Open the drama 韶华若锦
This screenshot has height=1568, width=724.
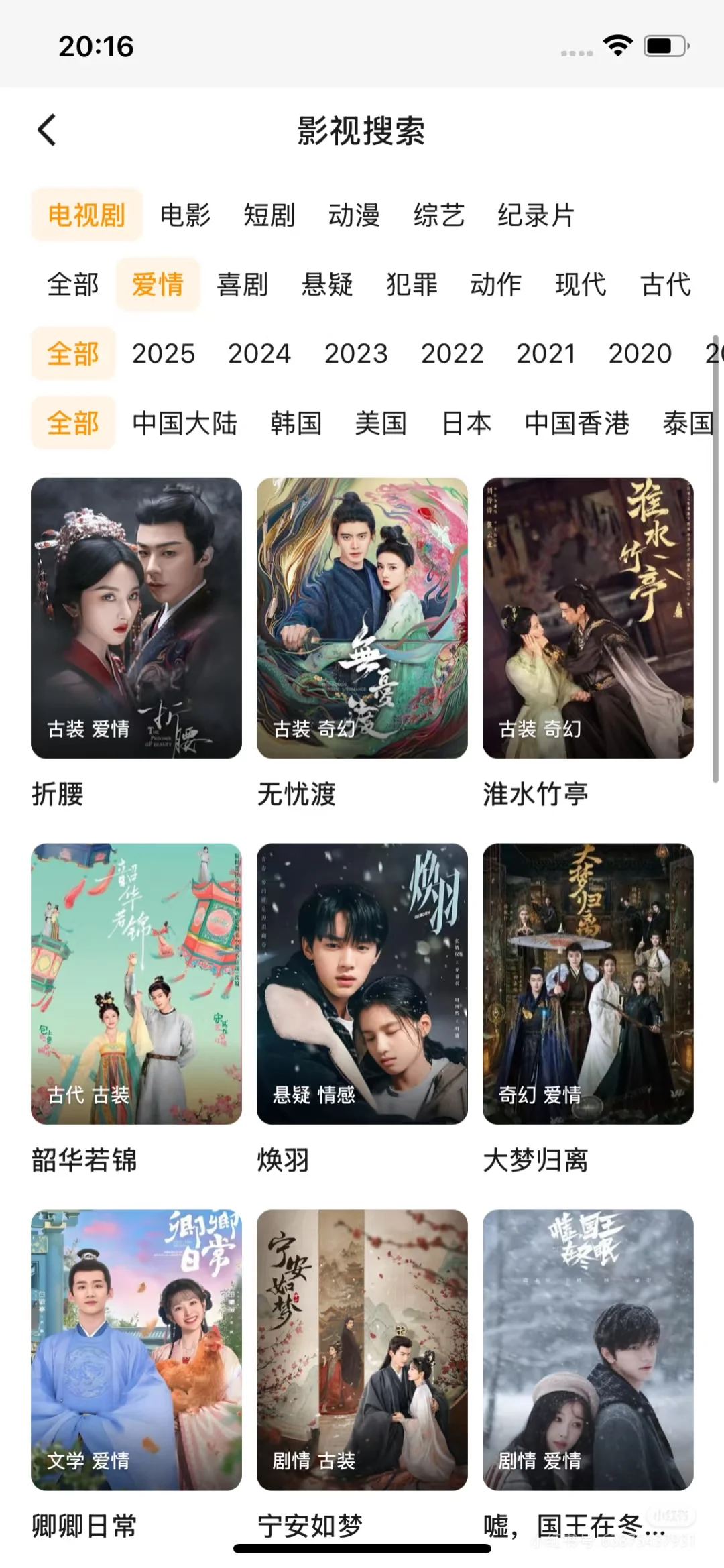[x=136, y=983]
